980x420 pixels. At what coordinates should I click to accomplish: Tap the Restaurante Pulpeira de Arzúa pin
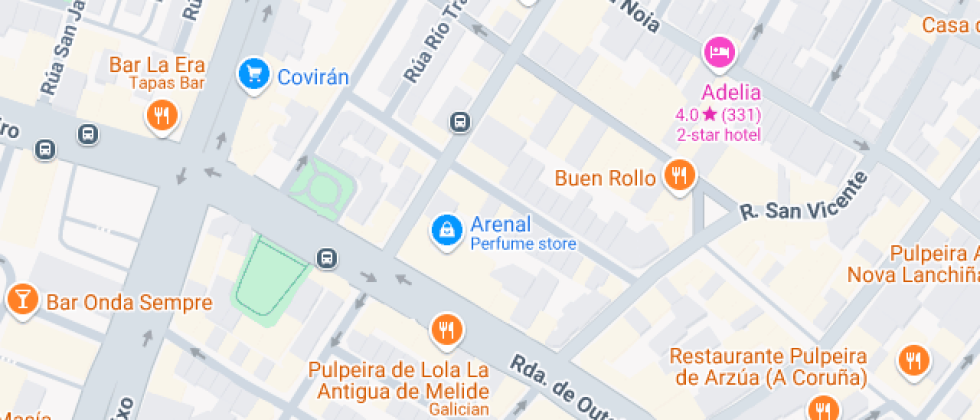point(912,361)
